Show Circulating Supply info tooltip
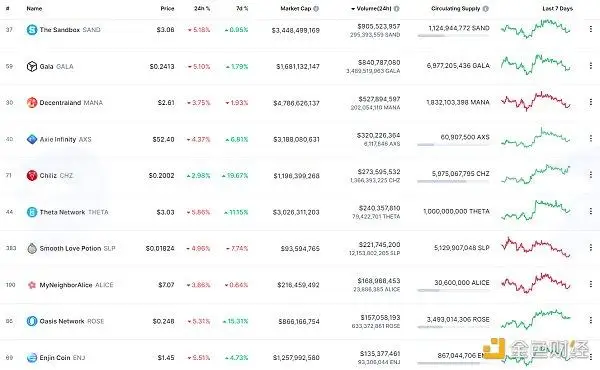 point(486,8)
